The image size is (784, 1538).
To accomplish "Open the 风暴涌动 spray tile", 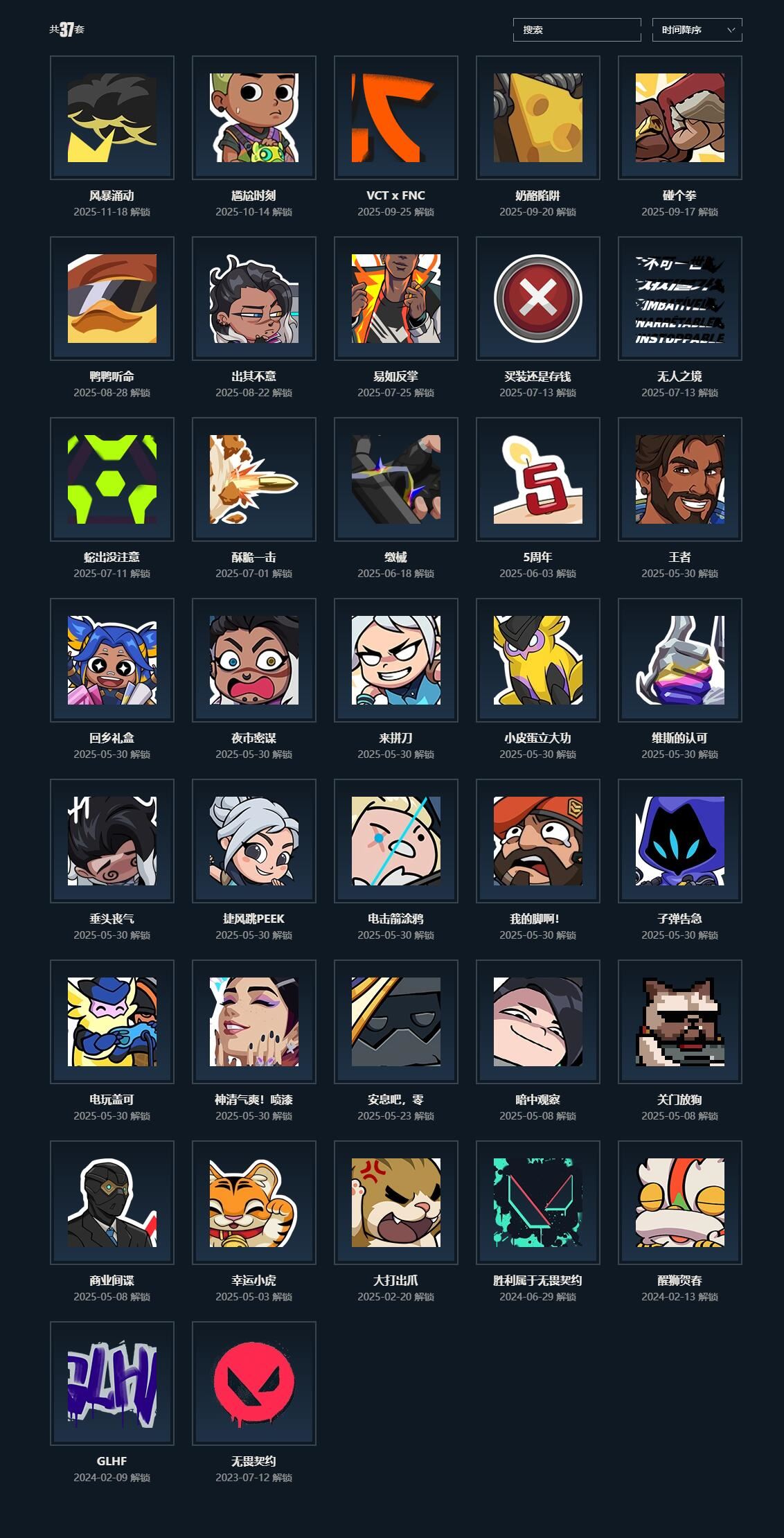I will pyautogui.click(x=112, y=118).
